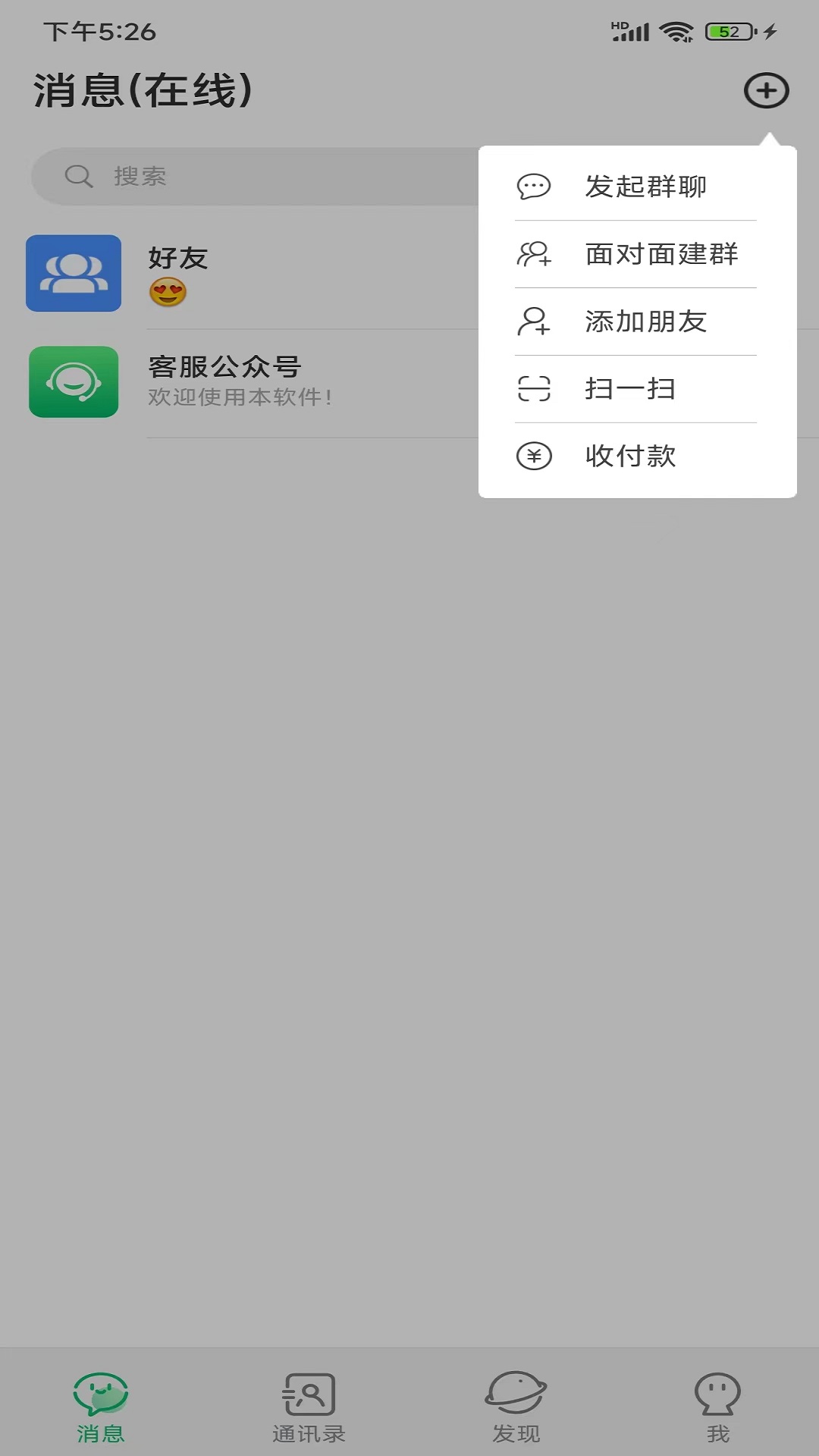819x1456 pixels.
Task: Open the plus menu icon at top right
Action: [x=767, y=90]
